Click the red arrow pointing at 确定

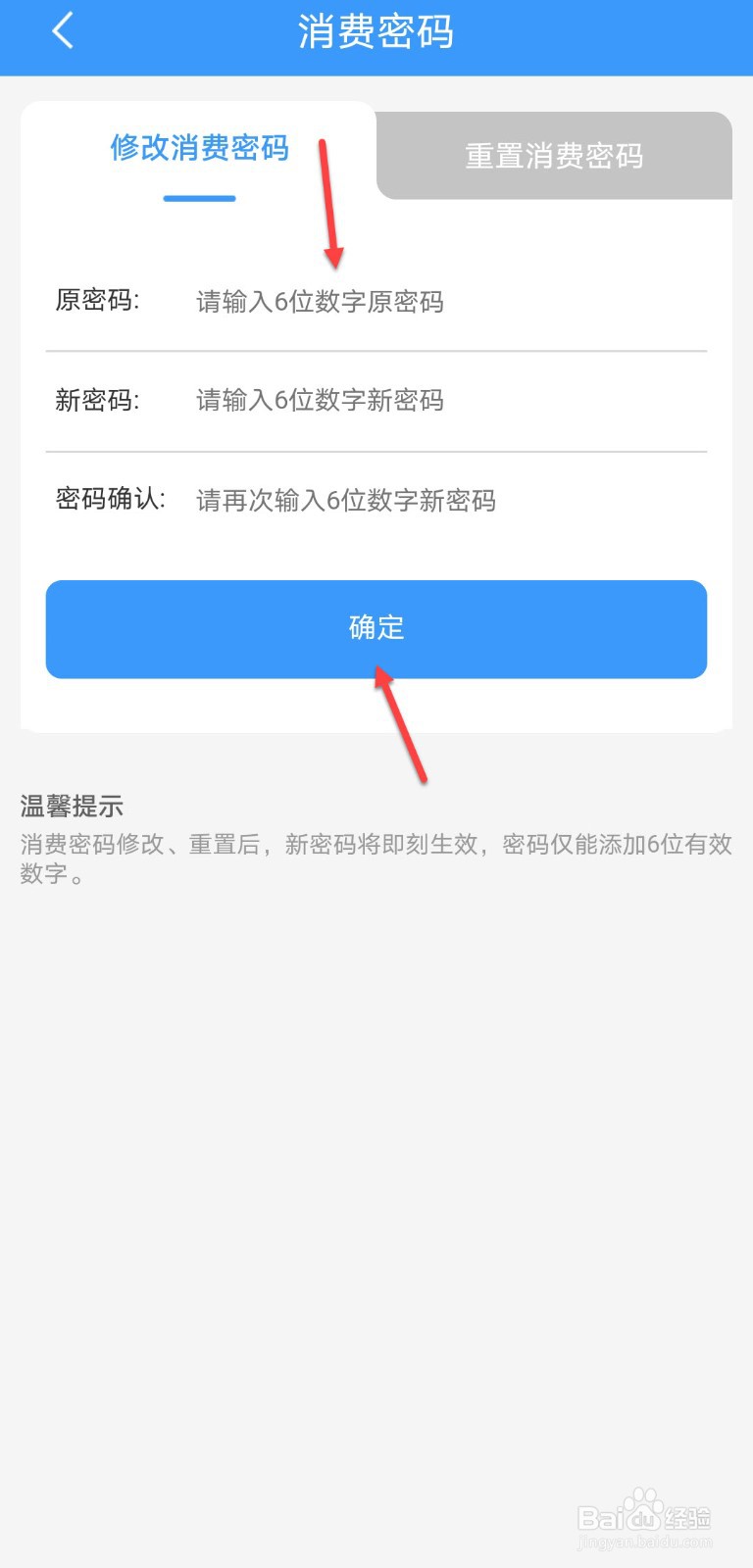(x=402, y=725)
